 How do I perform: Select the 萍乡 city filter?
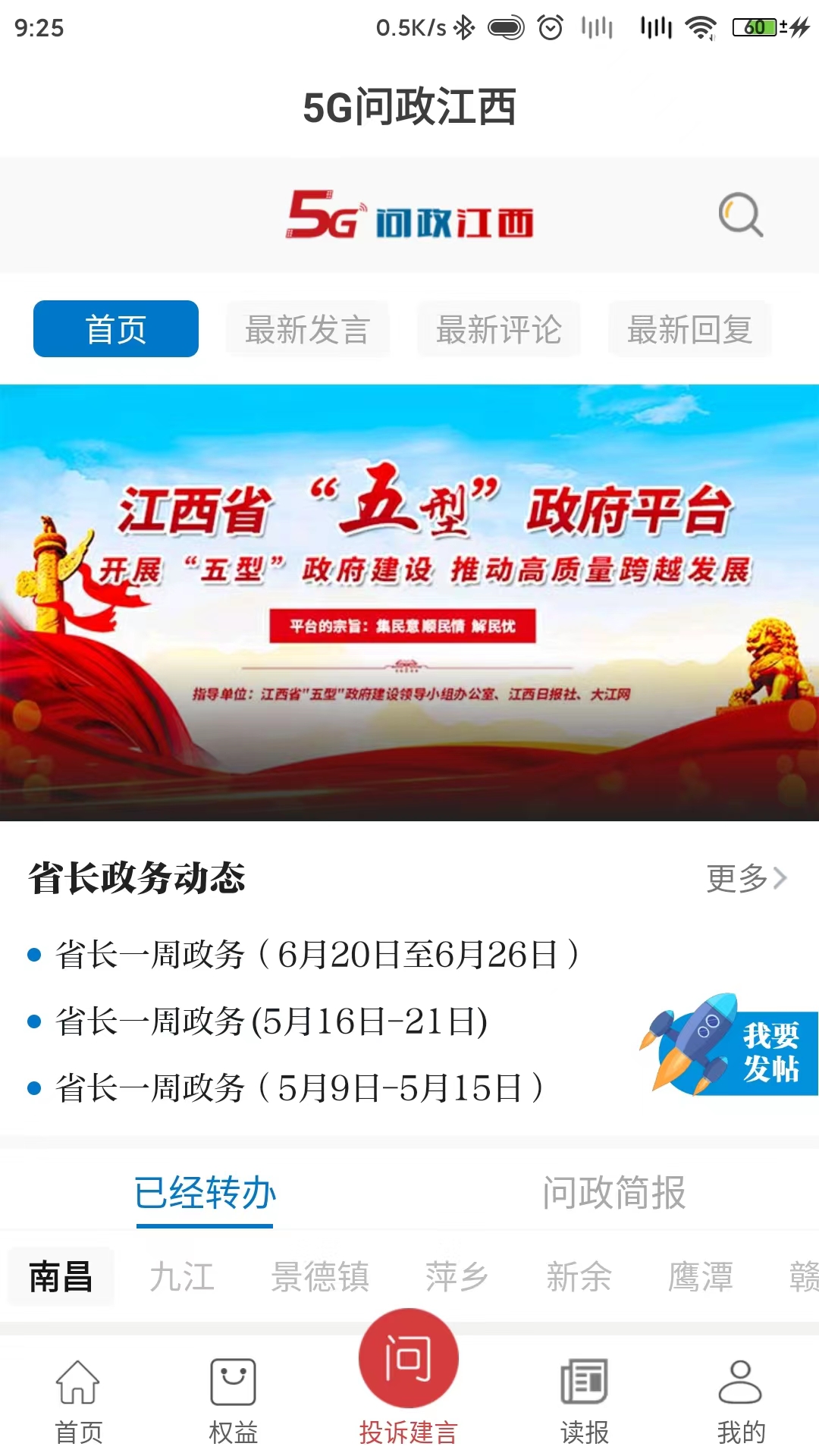(457, 1276)
